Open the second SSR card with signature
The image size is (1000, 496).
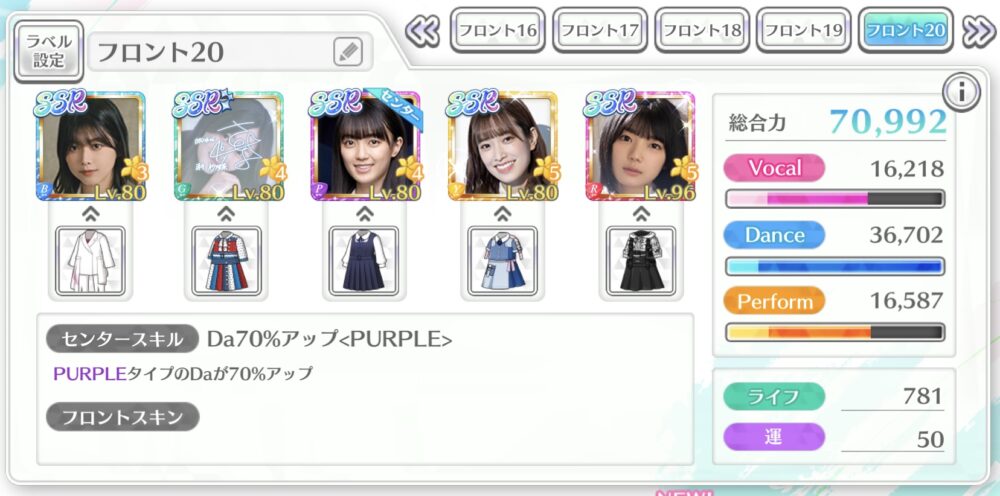pos(229,147)
